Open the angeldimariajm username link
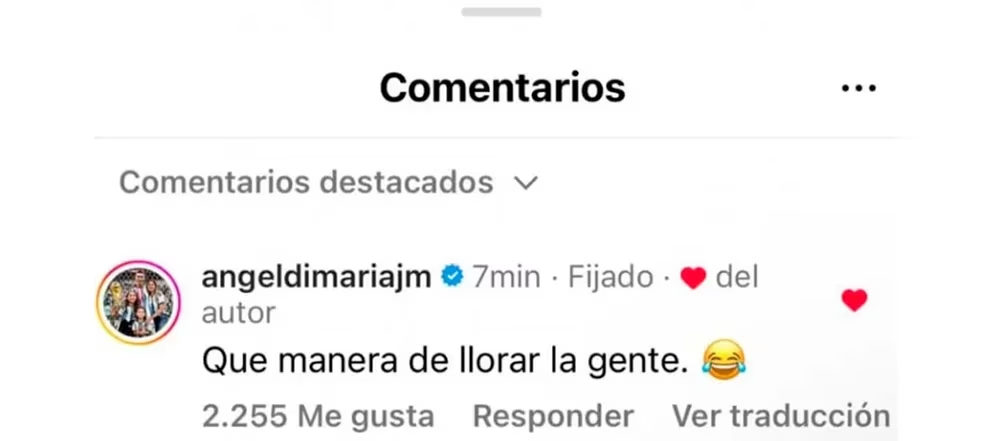Viewport: 992px width, 441px height. click(x=315, y=277)
